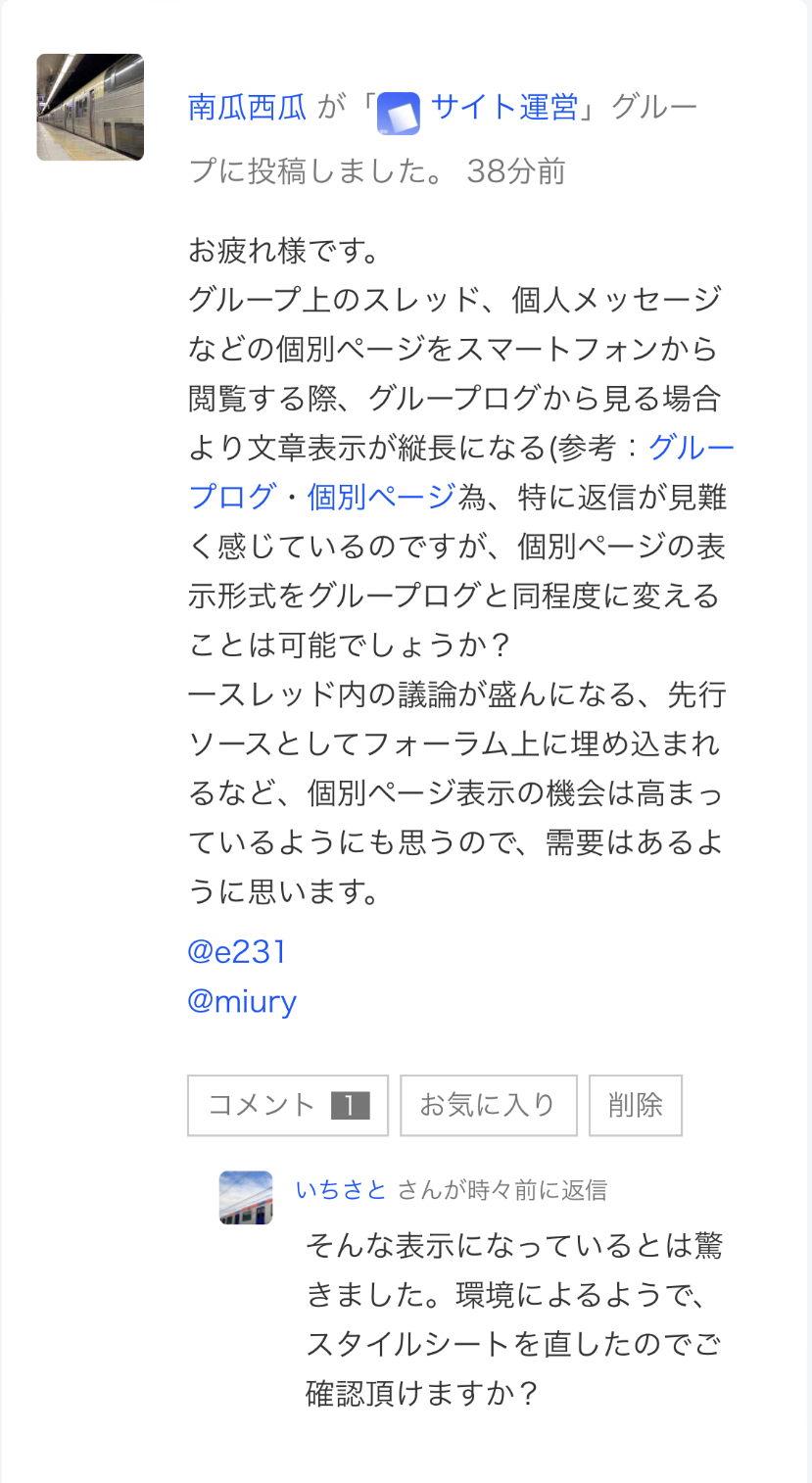Open the グループログ reference link
The image size is (812, 1483).
tap(689, 448)
